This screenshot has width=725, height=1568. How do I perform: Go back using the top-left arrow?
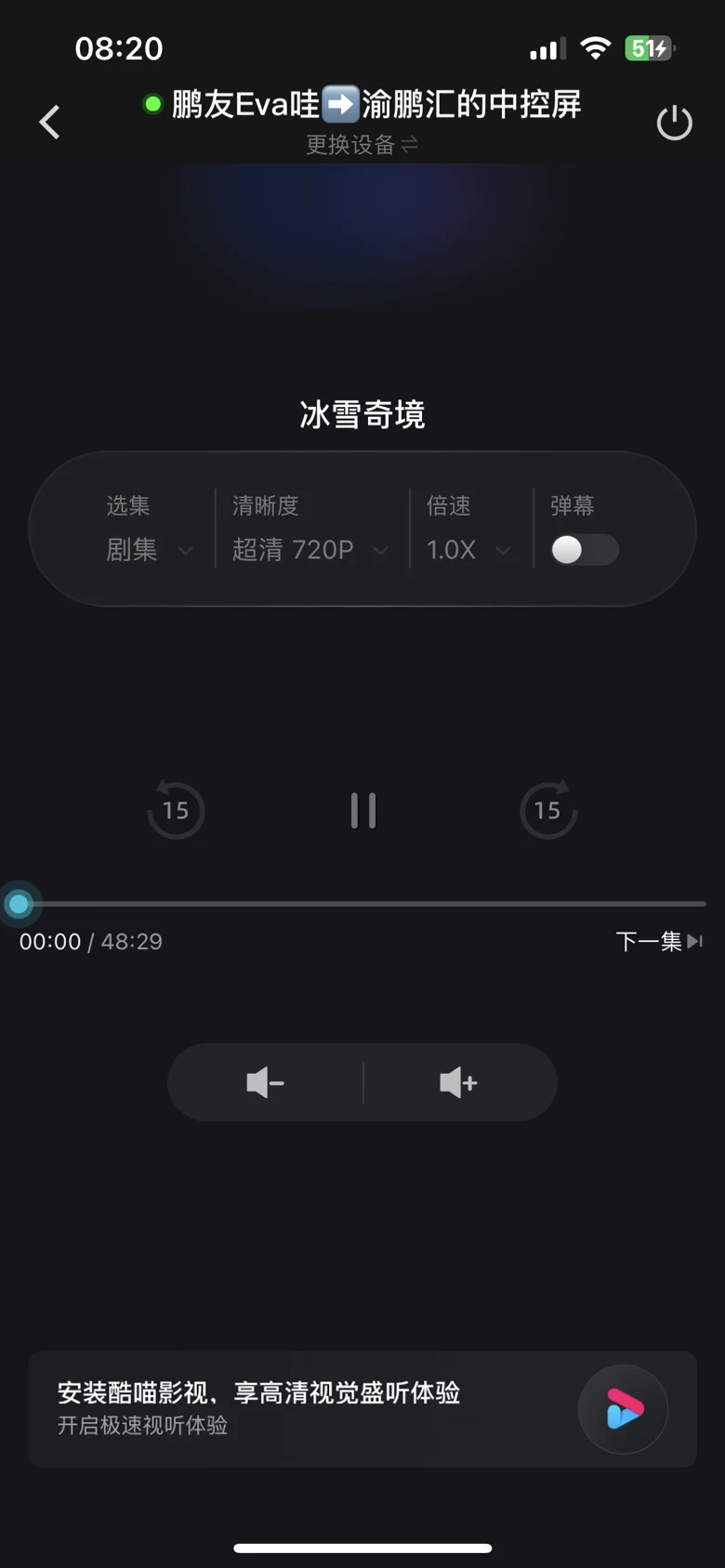tap(50, 122)
